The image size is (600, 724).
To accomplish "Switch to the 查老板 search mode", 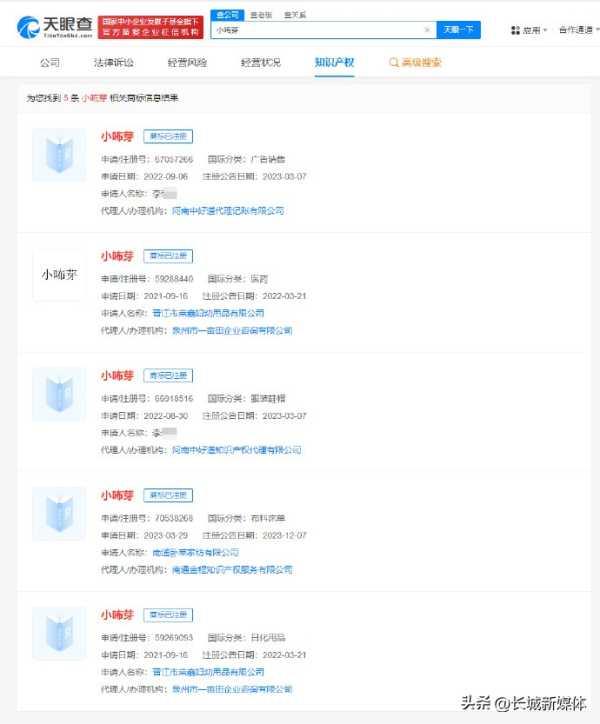I will point(262,15).
